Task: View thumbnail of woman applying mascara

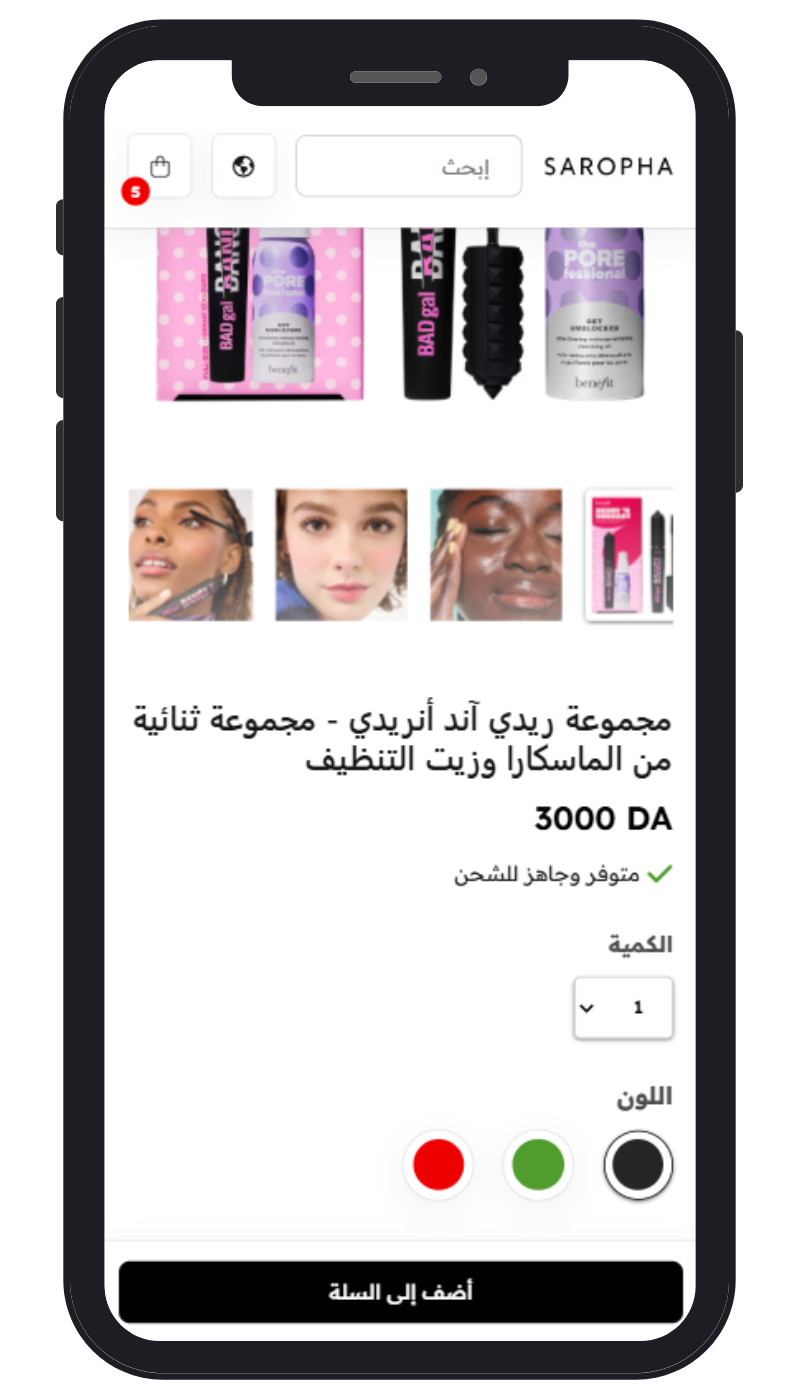Action: pos(191,555)
